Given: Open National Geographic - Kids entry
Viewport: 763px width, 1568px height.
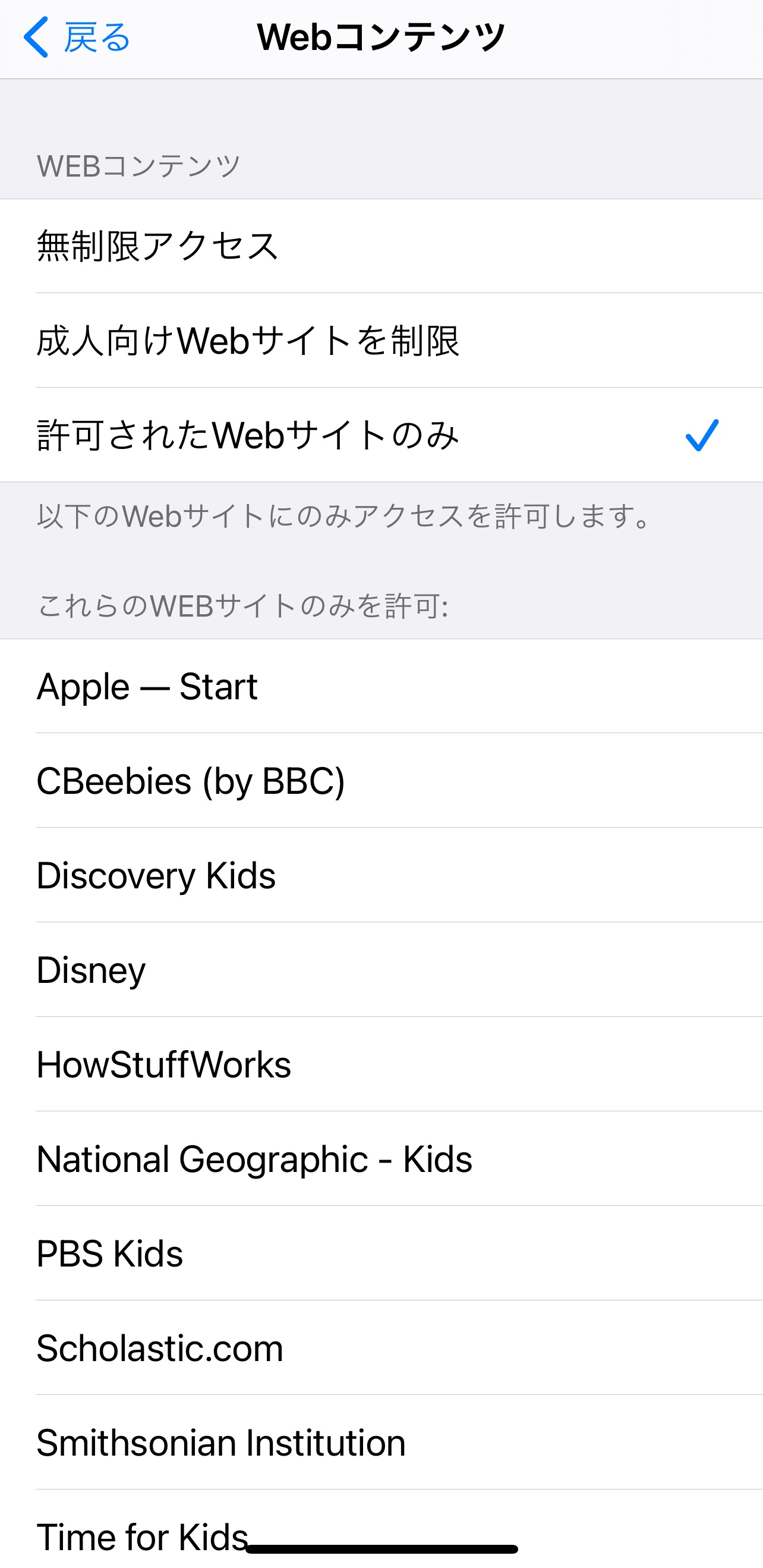Looking at the screenshot, I should click(x=381, y=1158).
